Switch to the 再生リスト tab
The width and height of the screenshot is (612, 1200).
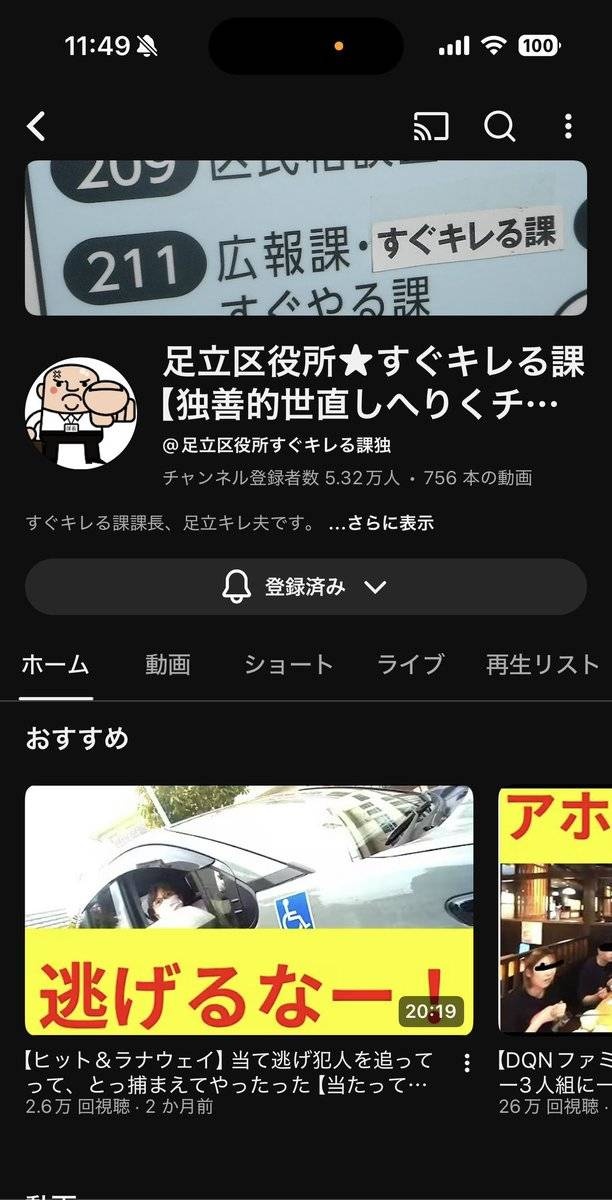point(542,665)
